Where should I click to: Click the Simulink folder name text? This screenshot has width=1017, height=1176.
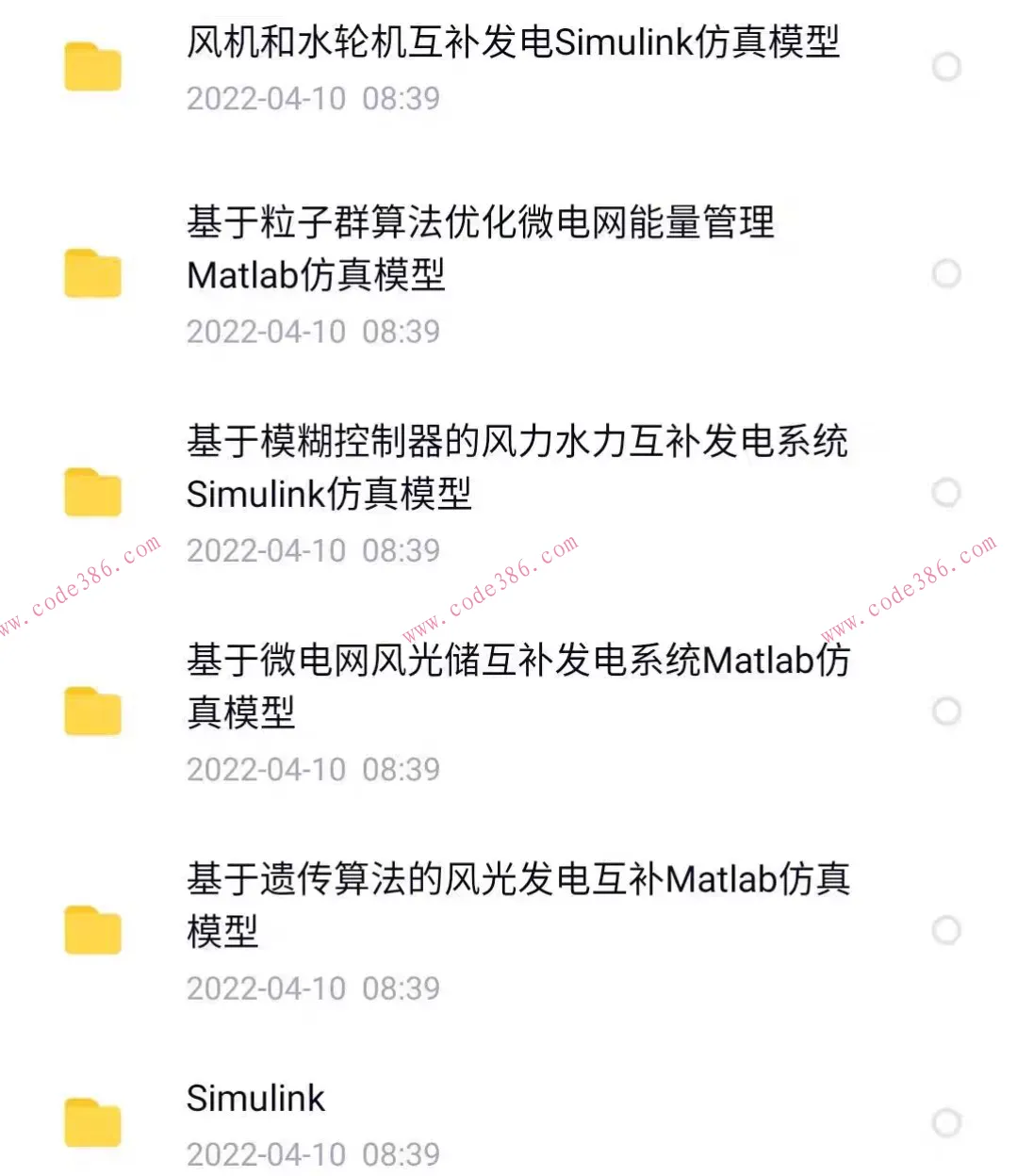255,1098
